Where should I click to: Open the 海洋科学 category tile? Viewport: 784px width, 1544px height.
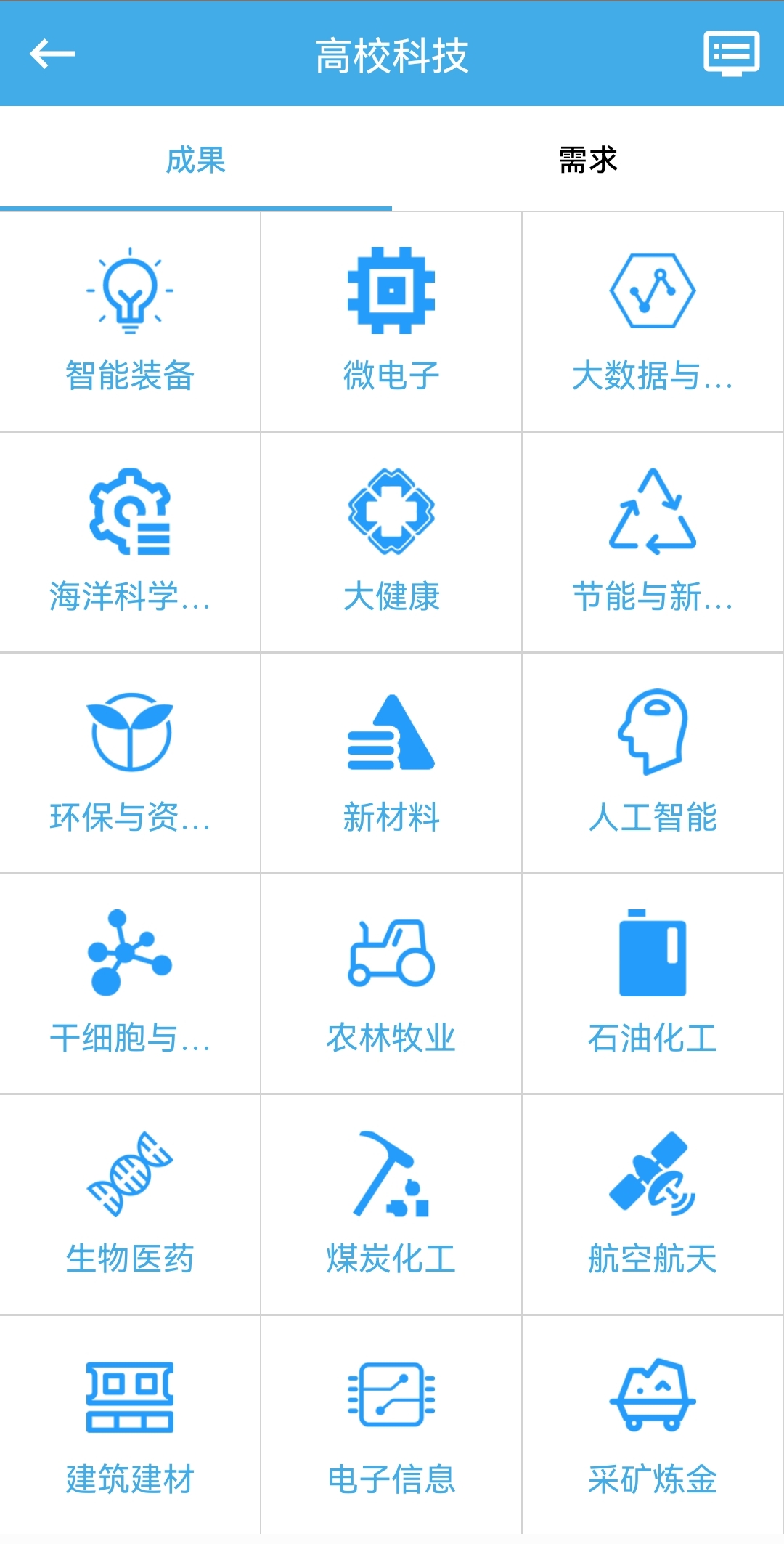(130, 543)
